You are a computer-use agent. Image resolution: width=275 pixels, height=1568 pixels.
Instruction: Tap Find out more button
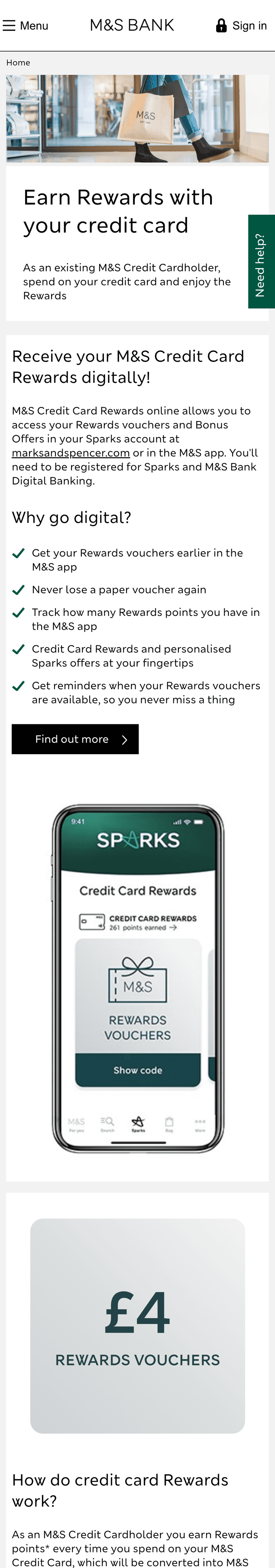click(x=75, y=739)
